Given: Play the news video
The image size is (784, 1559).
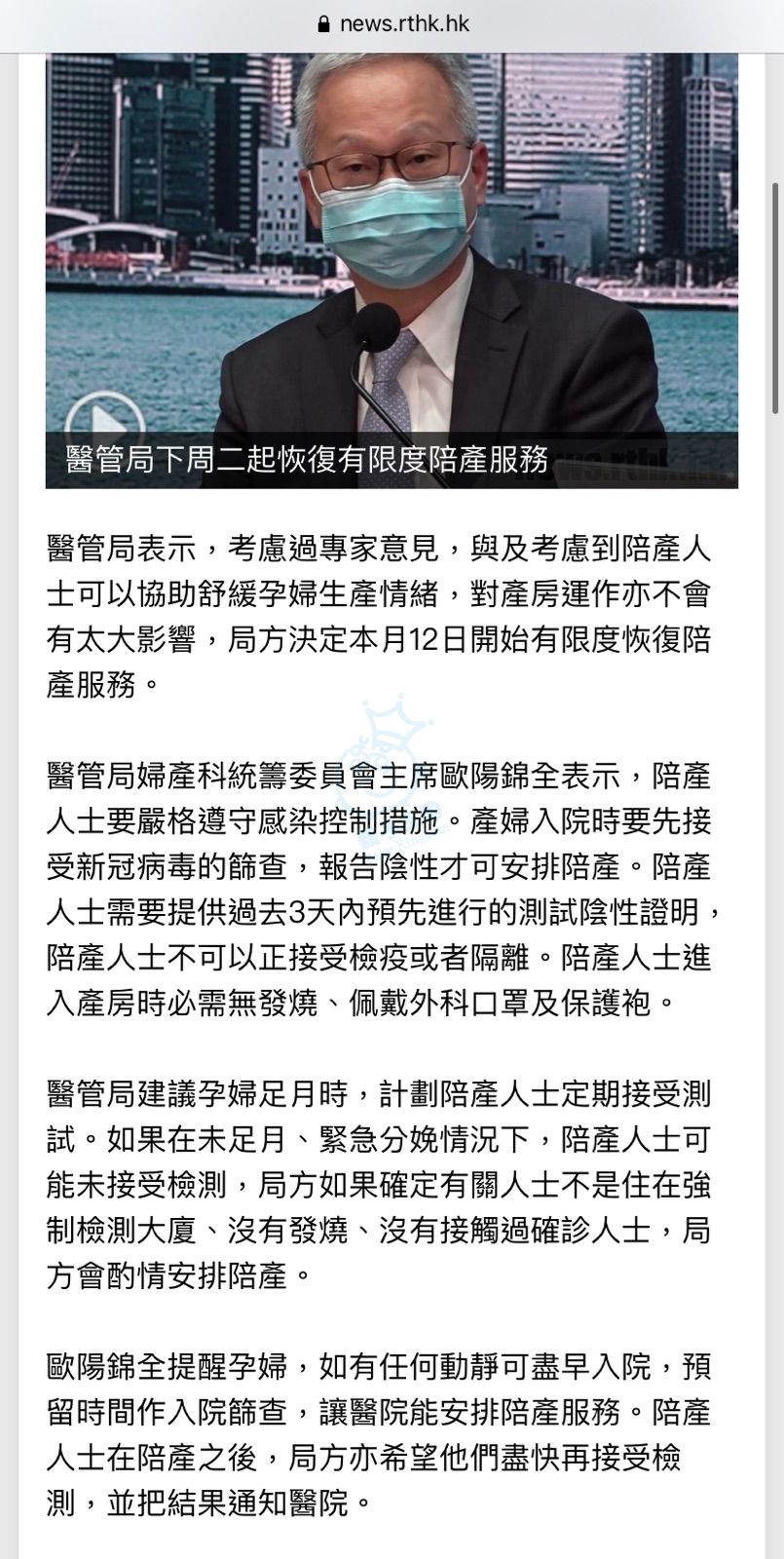Looking at the screenshot, I should [x=104, y=421].
